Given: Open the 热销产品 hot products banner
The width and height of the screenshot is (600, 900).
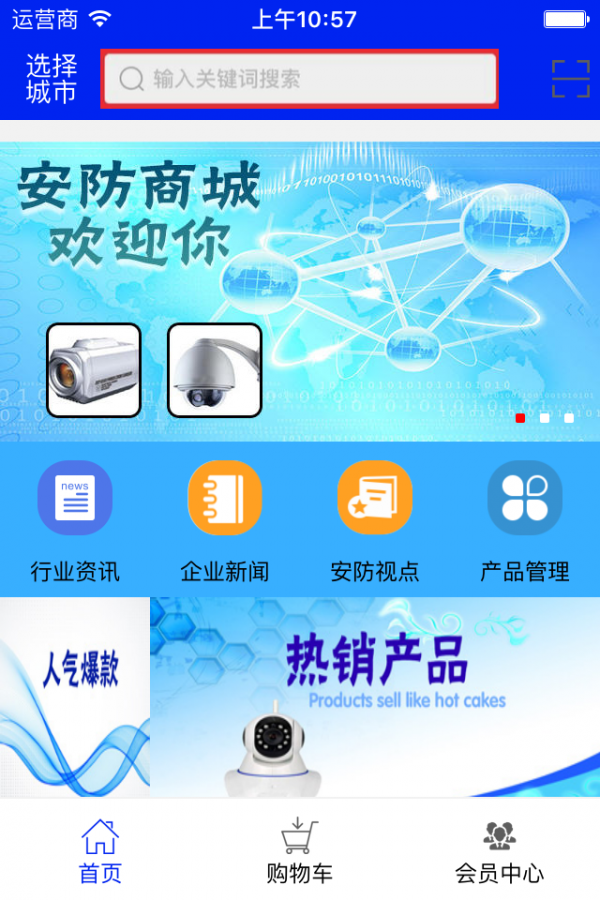Looking at the screenshot, I should (x=375, y=697).
